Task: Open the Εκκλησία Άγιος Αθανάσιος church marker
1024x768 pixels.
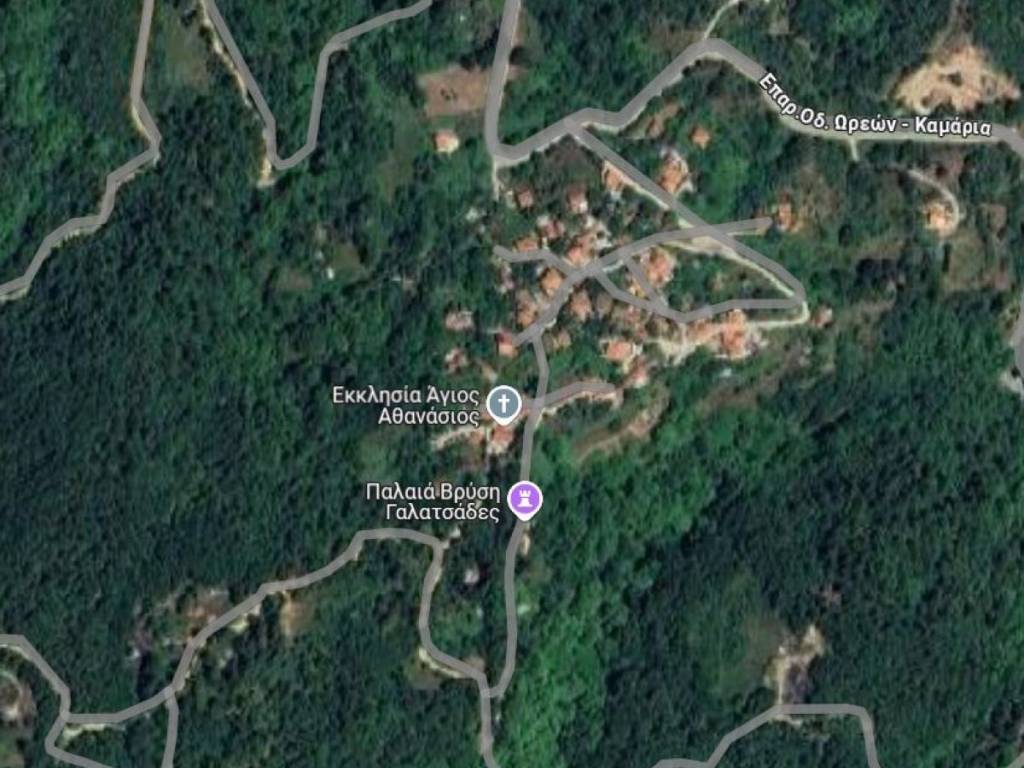Action: tap(504, 404)
